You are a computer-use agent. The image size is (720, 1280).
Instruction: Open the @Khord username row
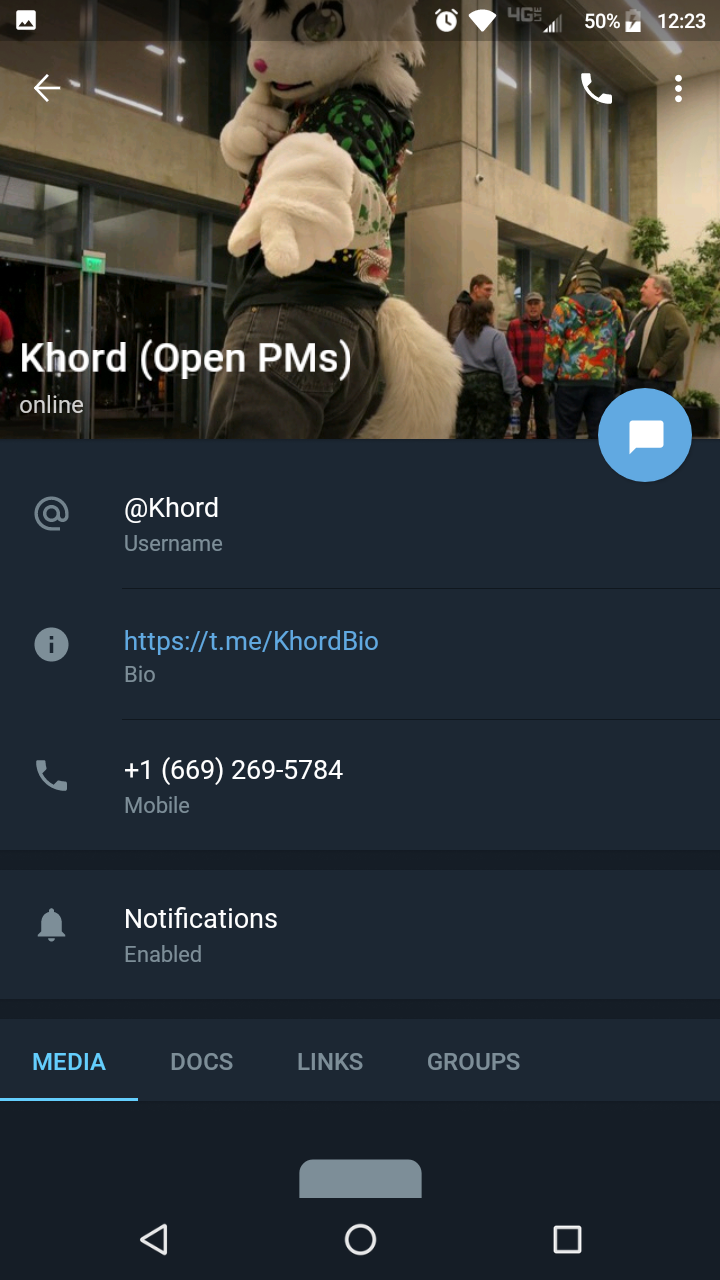[360, 523]
